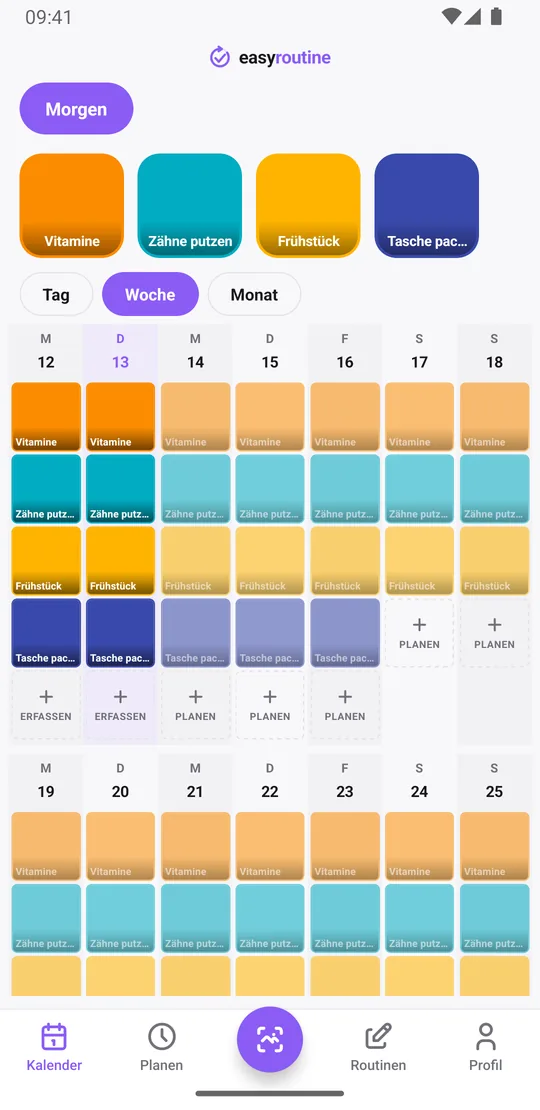Switch to the Routinen tab
This screenshot has width=540, height=1110.
coord(378,1046)
